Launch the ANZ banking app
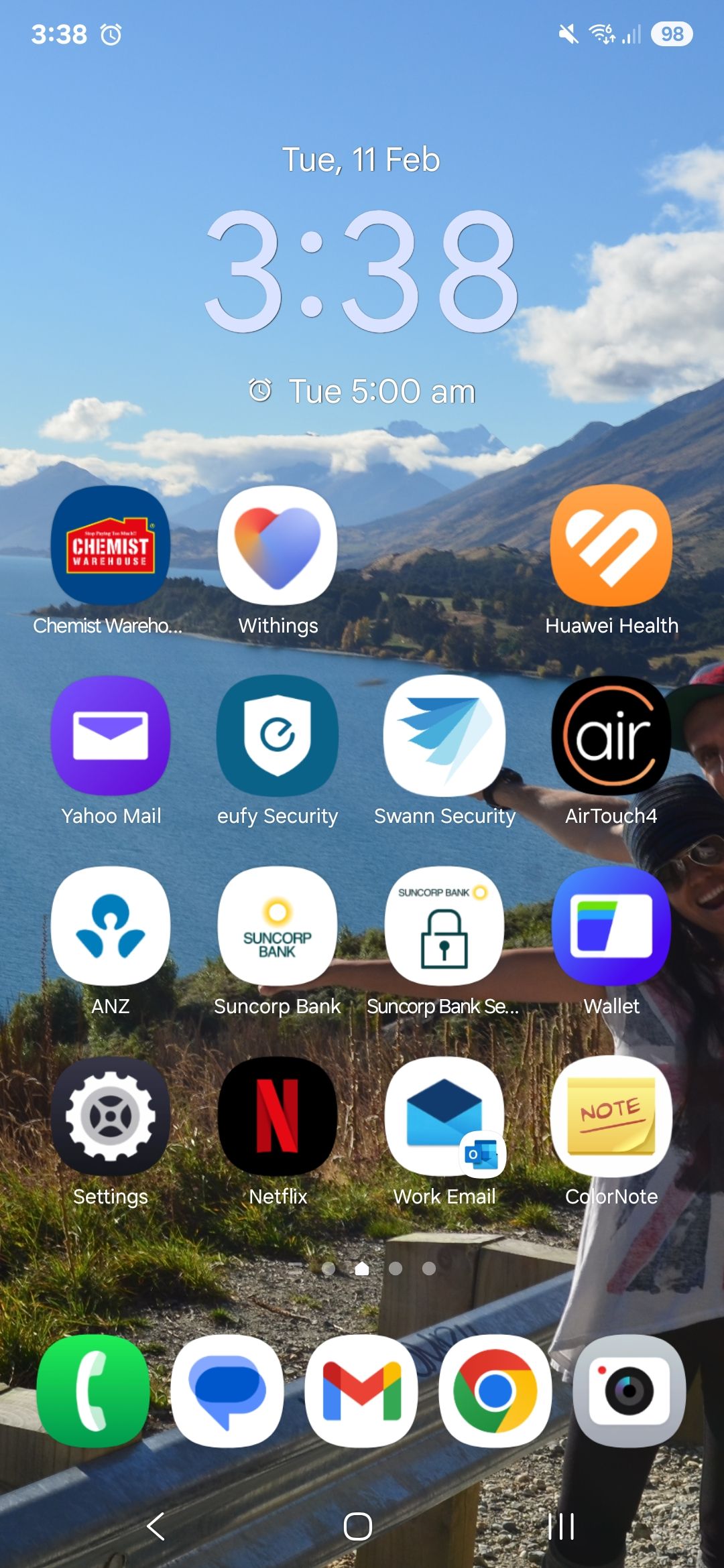The height and width of the screenshot is (1568, 724). (x=111, y=927)
